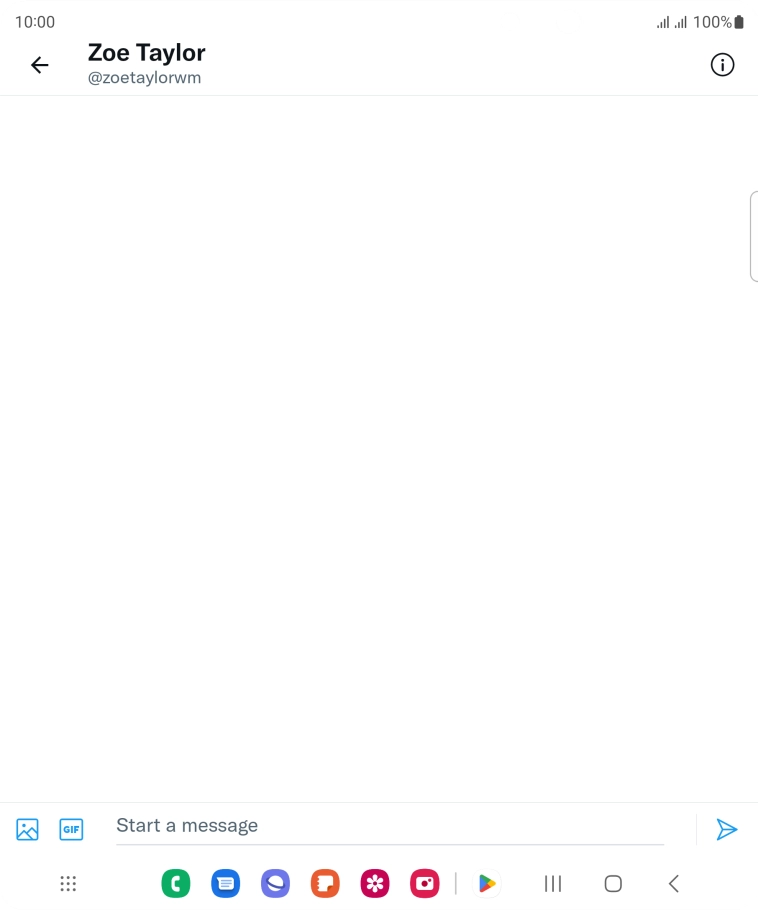The image size is (758, 910).
Task: Launch the green Phone app from the taskbar
Action: click(176, 884)
